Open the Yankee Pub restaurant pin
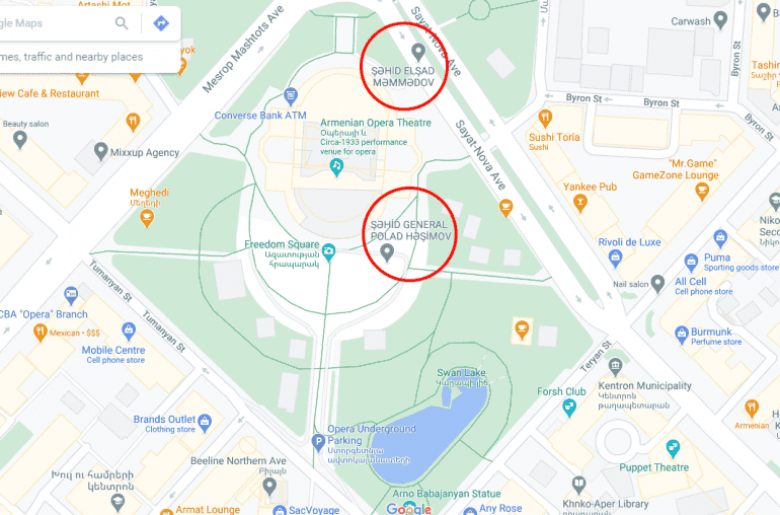This screenshot has height=515, width=780. pos(580,203)
